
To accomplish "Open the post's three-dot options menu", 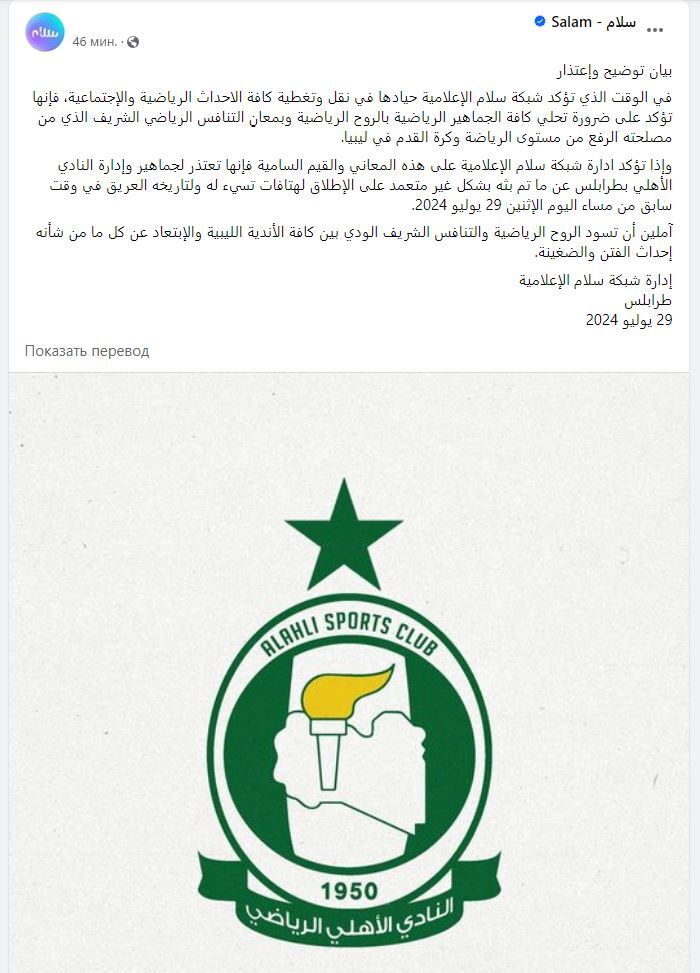I will click(654, 31).
